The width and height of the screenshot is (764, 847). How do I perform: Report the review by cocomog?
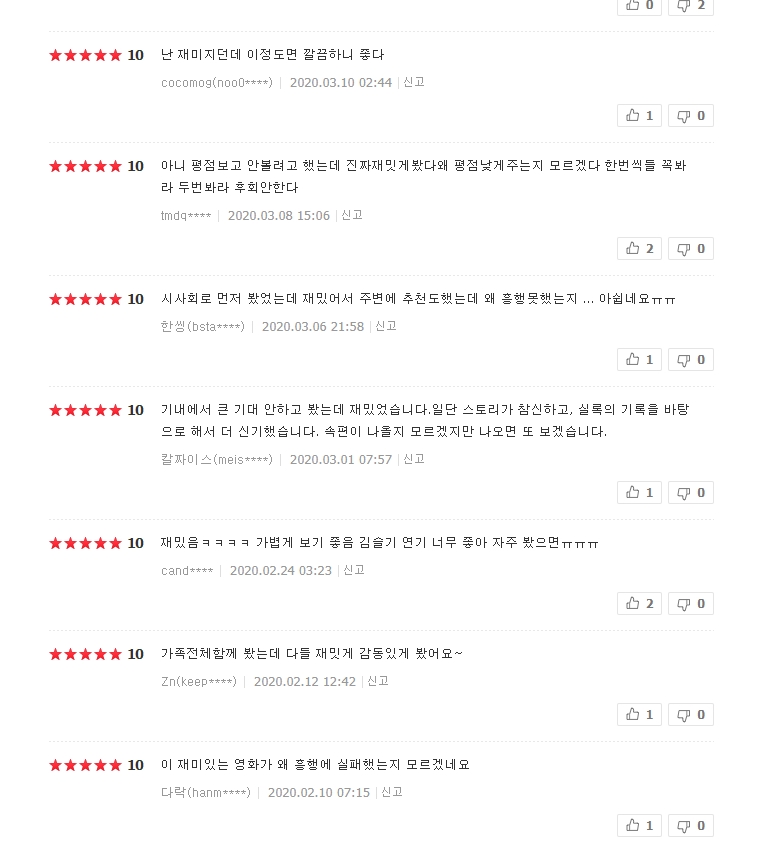(414, 82)
